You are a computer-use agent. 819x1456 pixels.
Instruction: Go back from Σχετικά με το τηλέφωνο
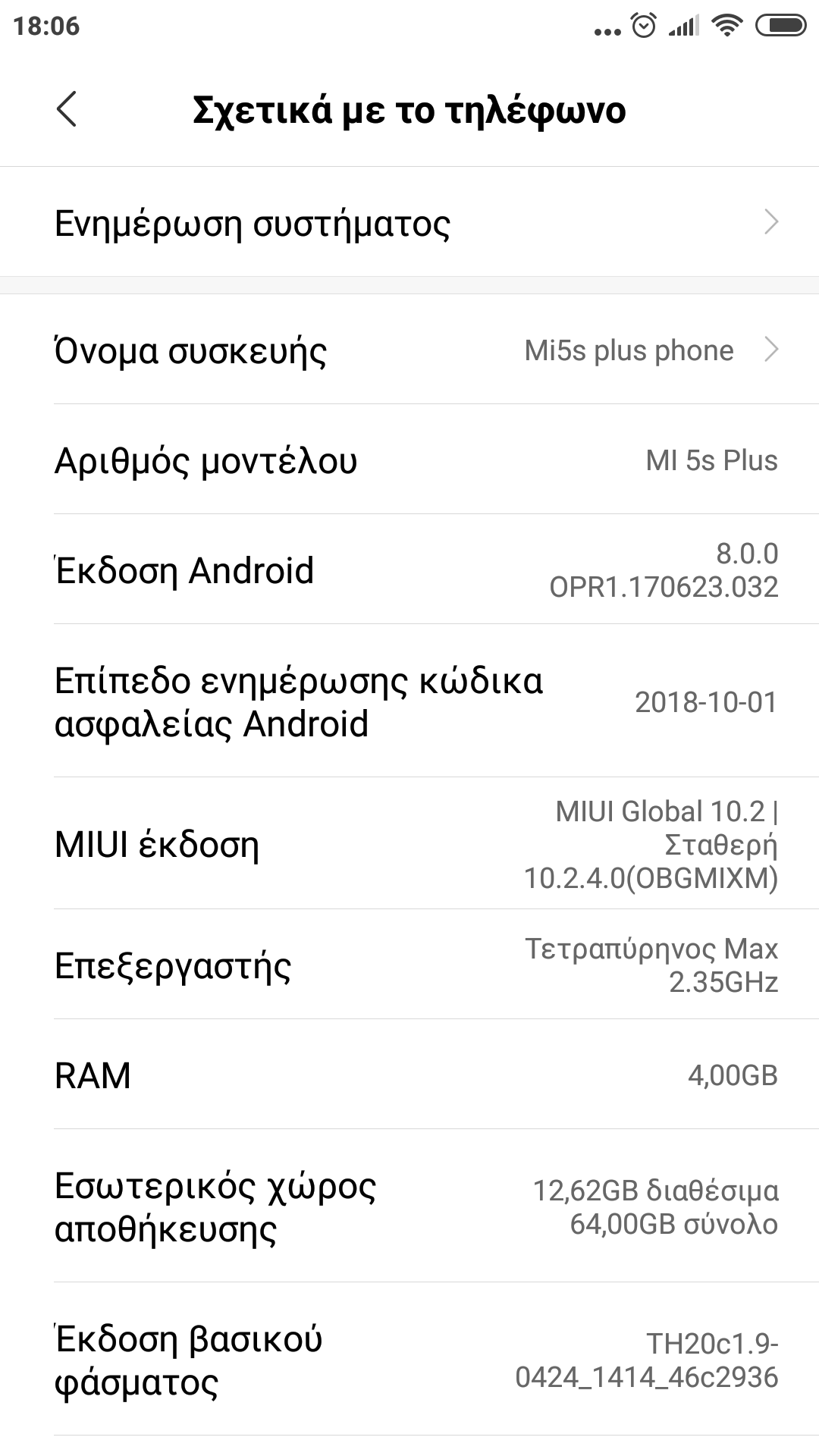coord(67,109)
